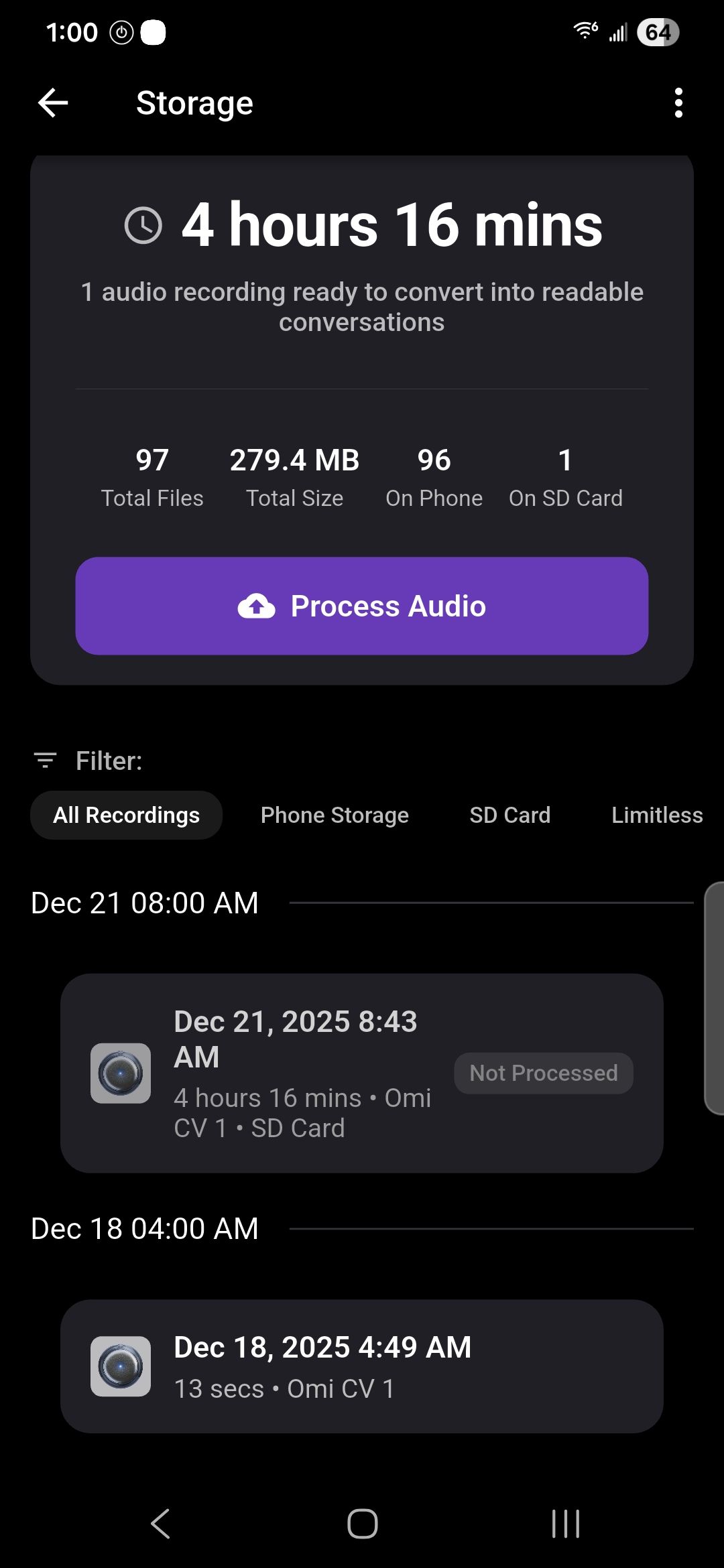
Task: Tap the Process Audio button
Action: [x=362, y=606]
